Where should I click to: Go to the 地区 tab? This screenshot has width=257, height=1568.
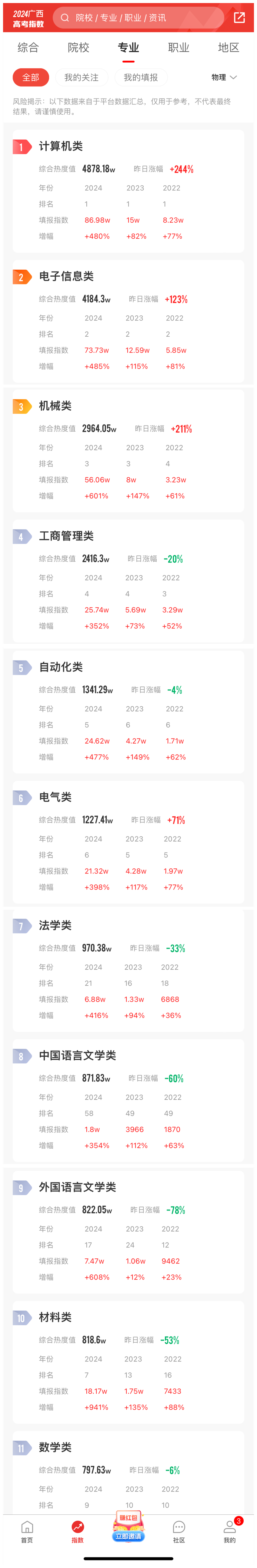229,48
